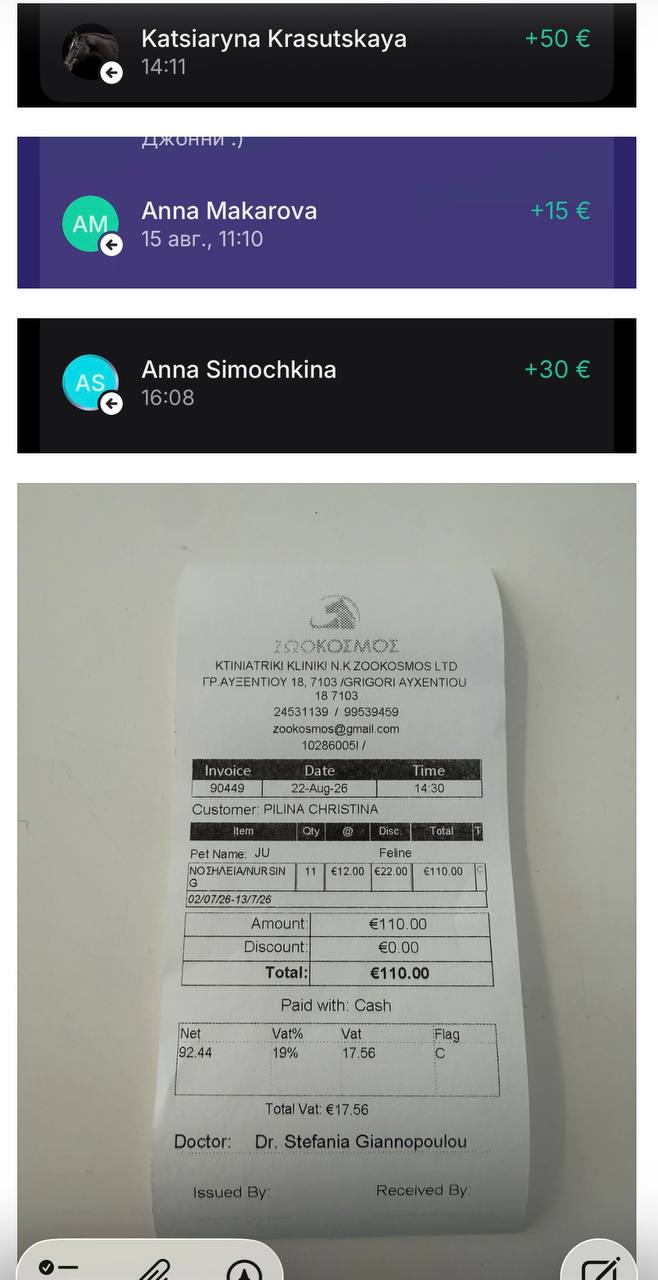Compose a new note
This screenshot has height=1280, width=658.
point(600,1268)
